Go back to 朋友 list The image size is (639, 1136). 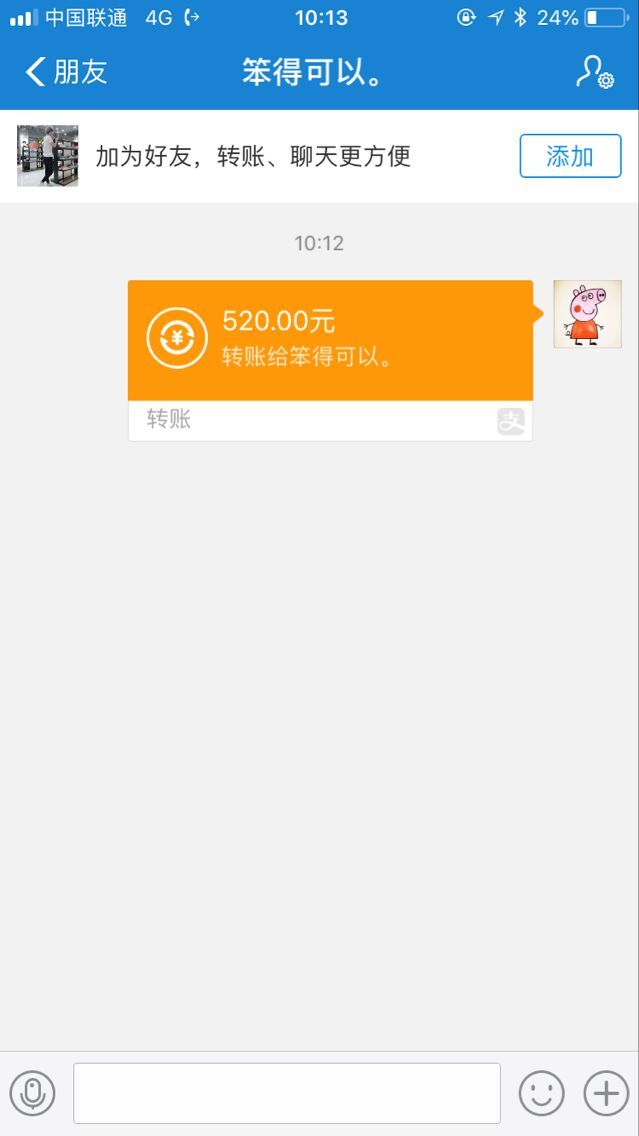click(66, 72)
